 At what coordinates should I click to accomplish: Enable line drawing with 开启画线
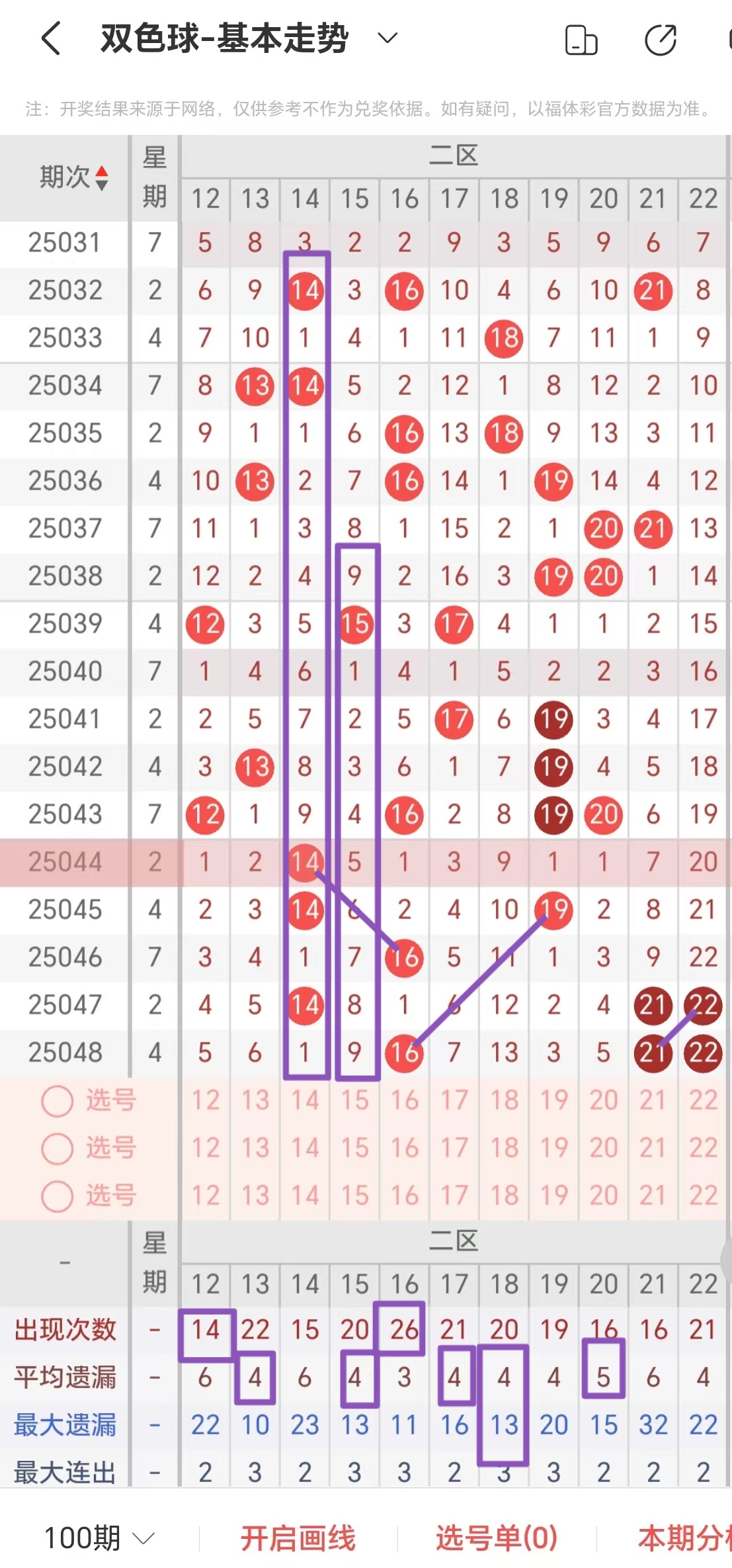point(298,1538)
